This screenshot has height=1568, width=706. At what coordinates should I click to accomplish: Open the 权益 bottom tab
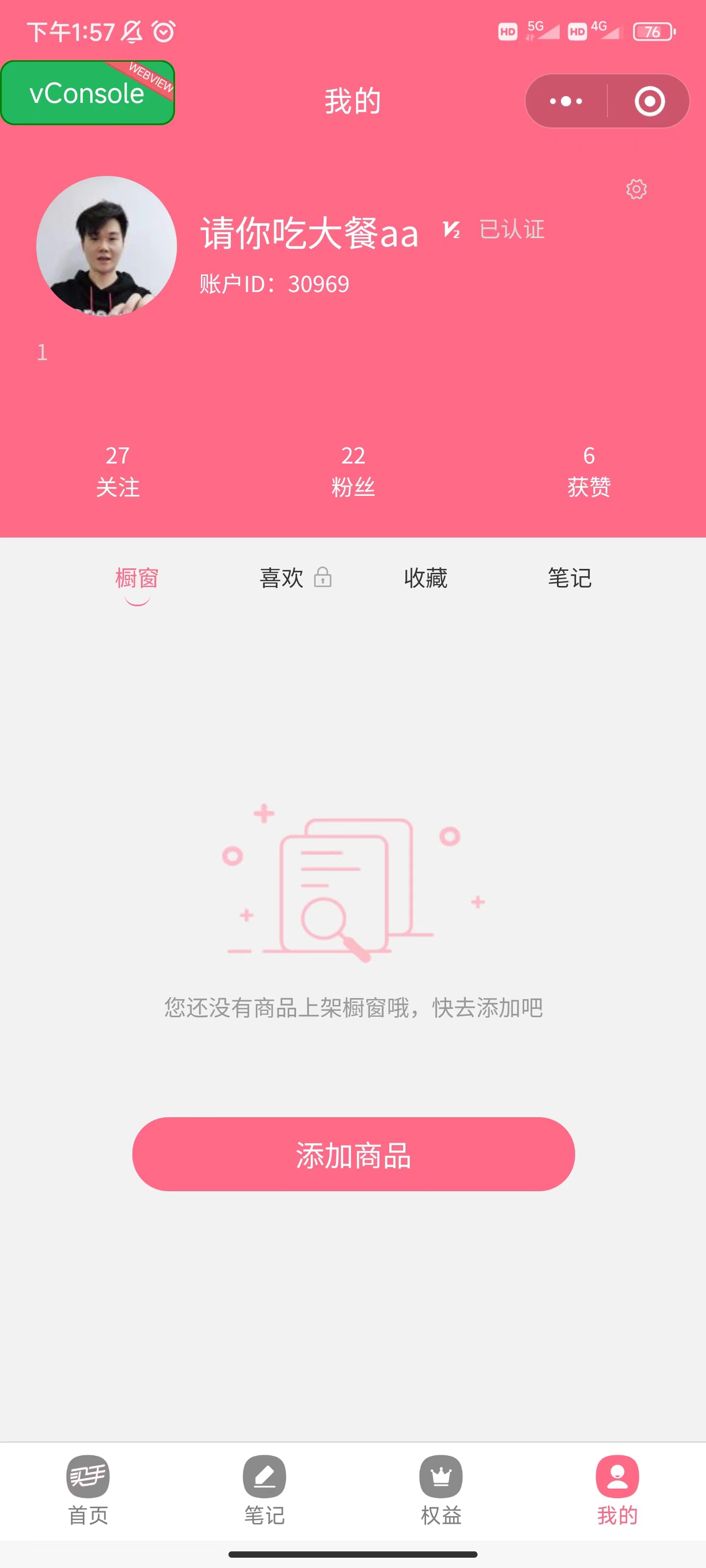(x=441, y=1489)
